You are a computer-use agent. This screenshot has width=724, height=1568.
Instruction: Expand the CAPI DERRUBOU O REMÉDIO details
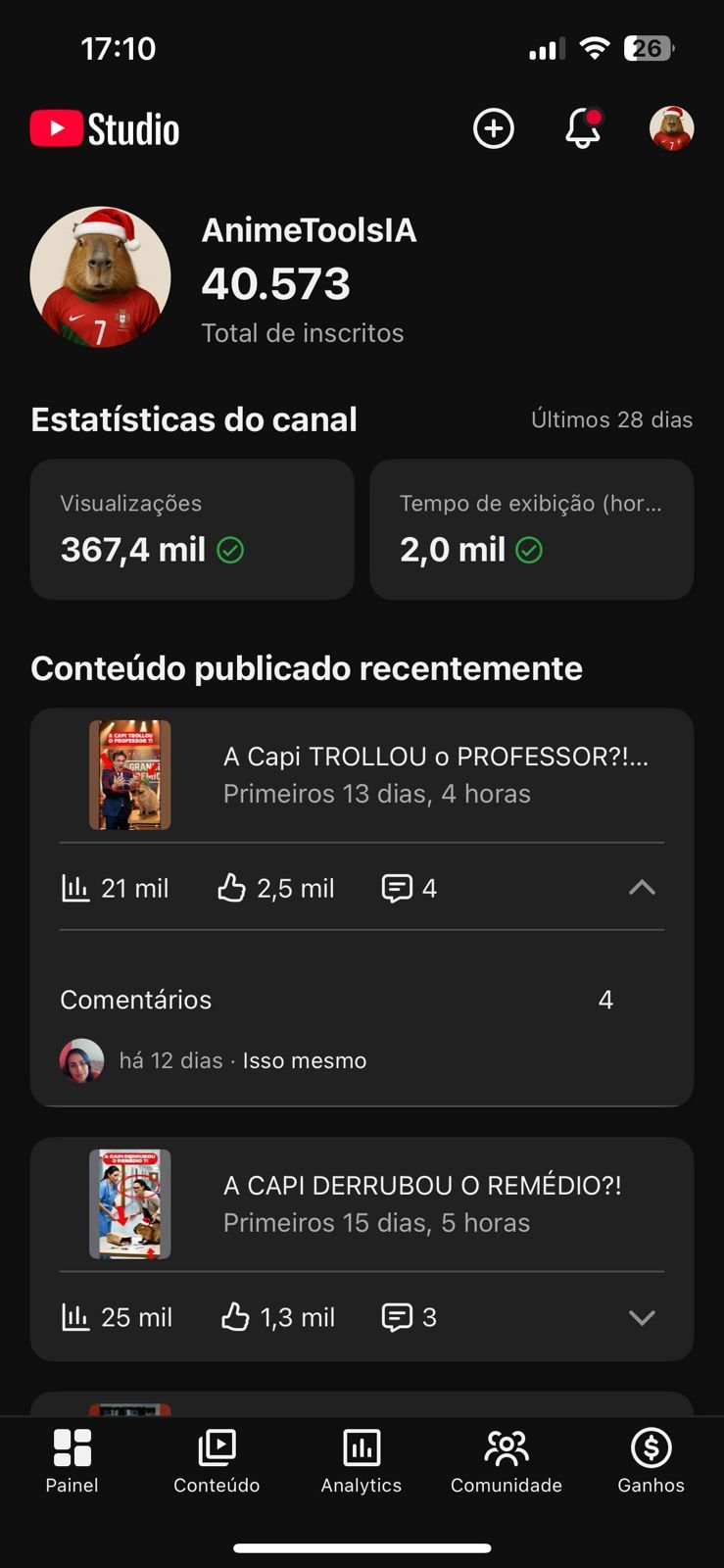[x=642, y=1317]
